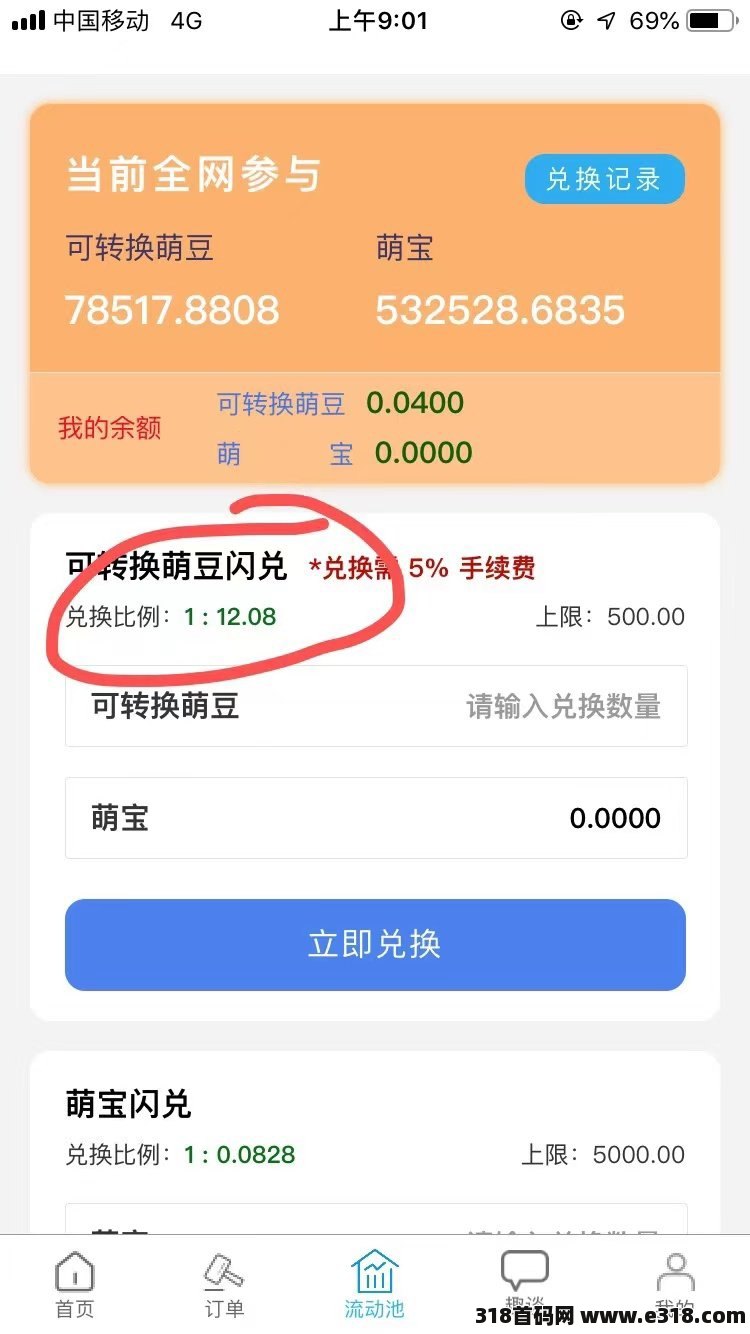Open the 兑换记录 exchange records
Viewport: 750px width, 1334px height.
click(x=604, y=179)
